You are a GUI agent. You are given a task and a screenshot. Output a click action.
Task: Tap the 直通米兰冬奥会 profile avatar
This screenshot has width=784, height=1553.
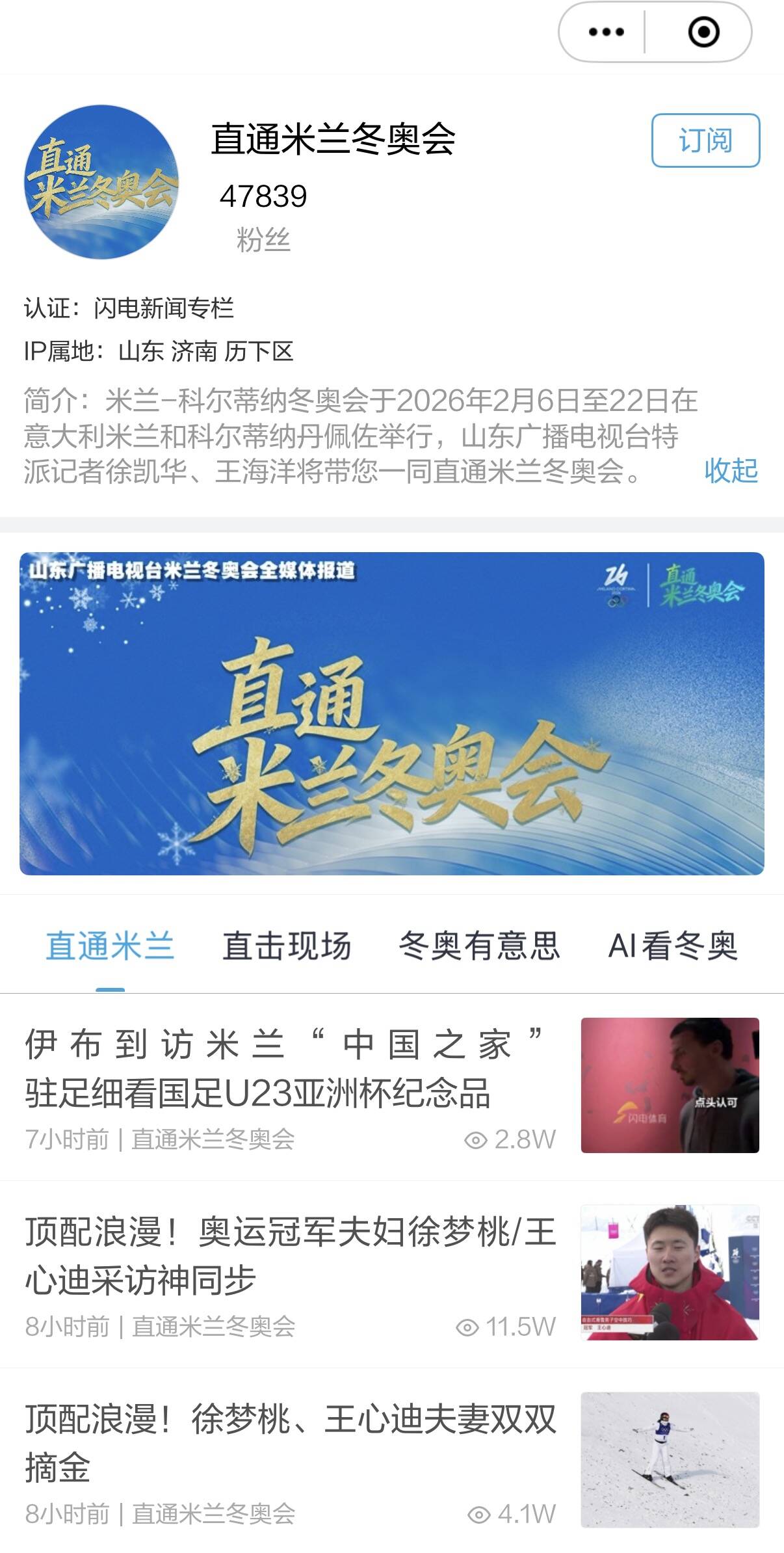click(101, 182)
